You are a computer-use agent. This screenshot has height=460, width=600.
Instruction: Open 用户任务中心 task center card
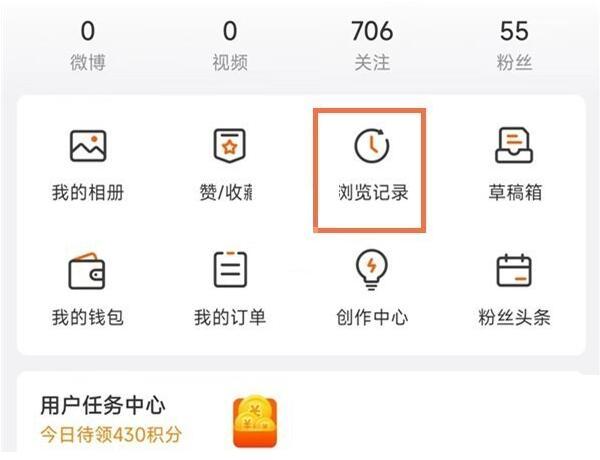160,420
